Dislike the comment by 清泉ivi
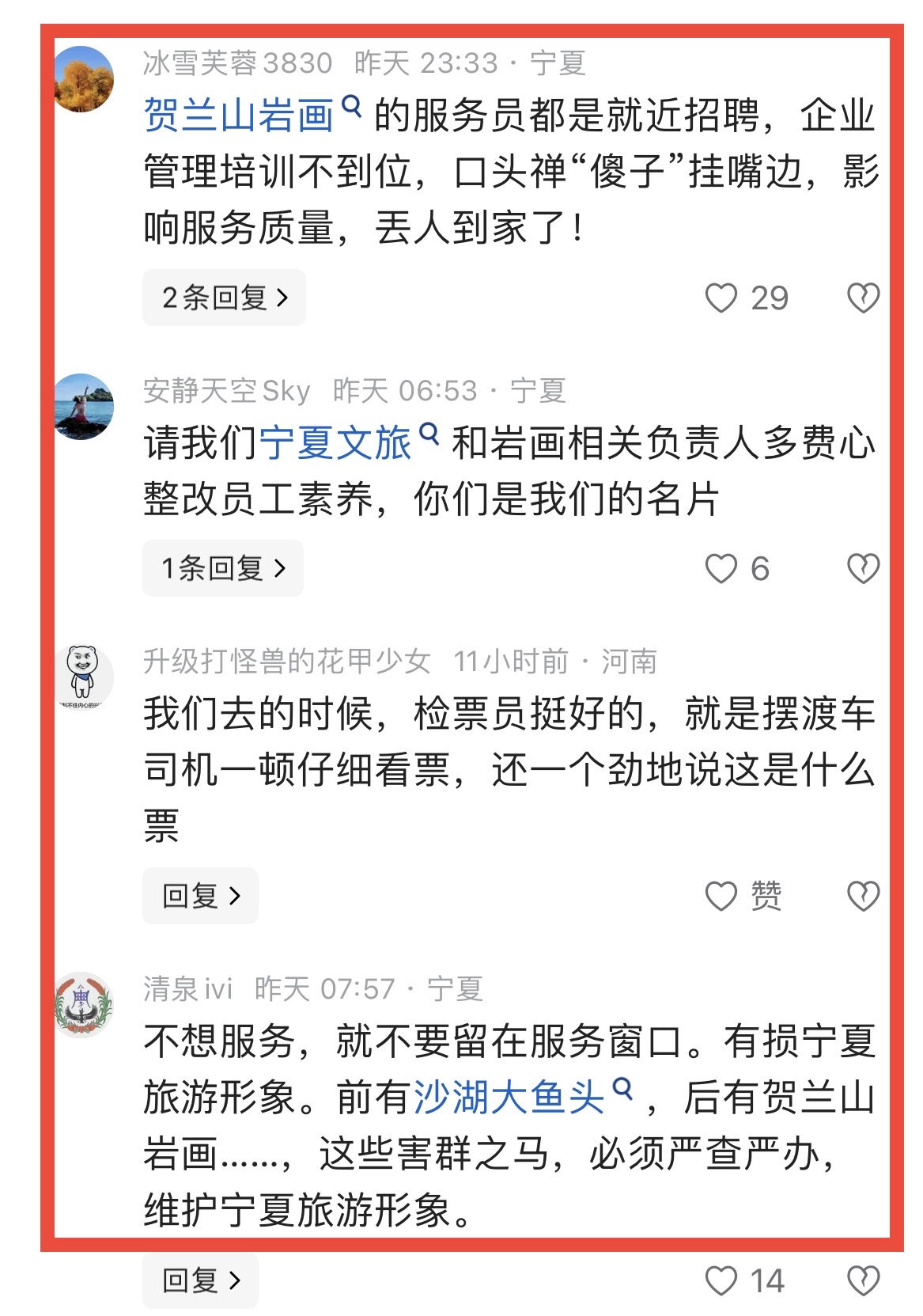 pyautogui.click(x=863, y=1281)
